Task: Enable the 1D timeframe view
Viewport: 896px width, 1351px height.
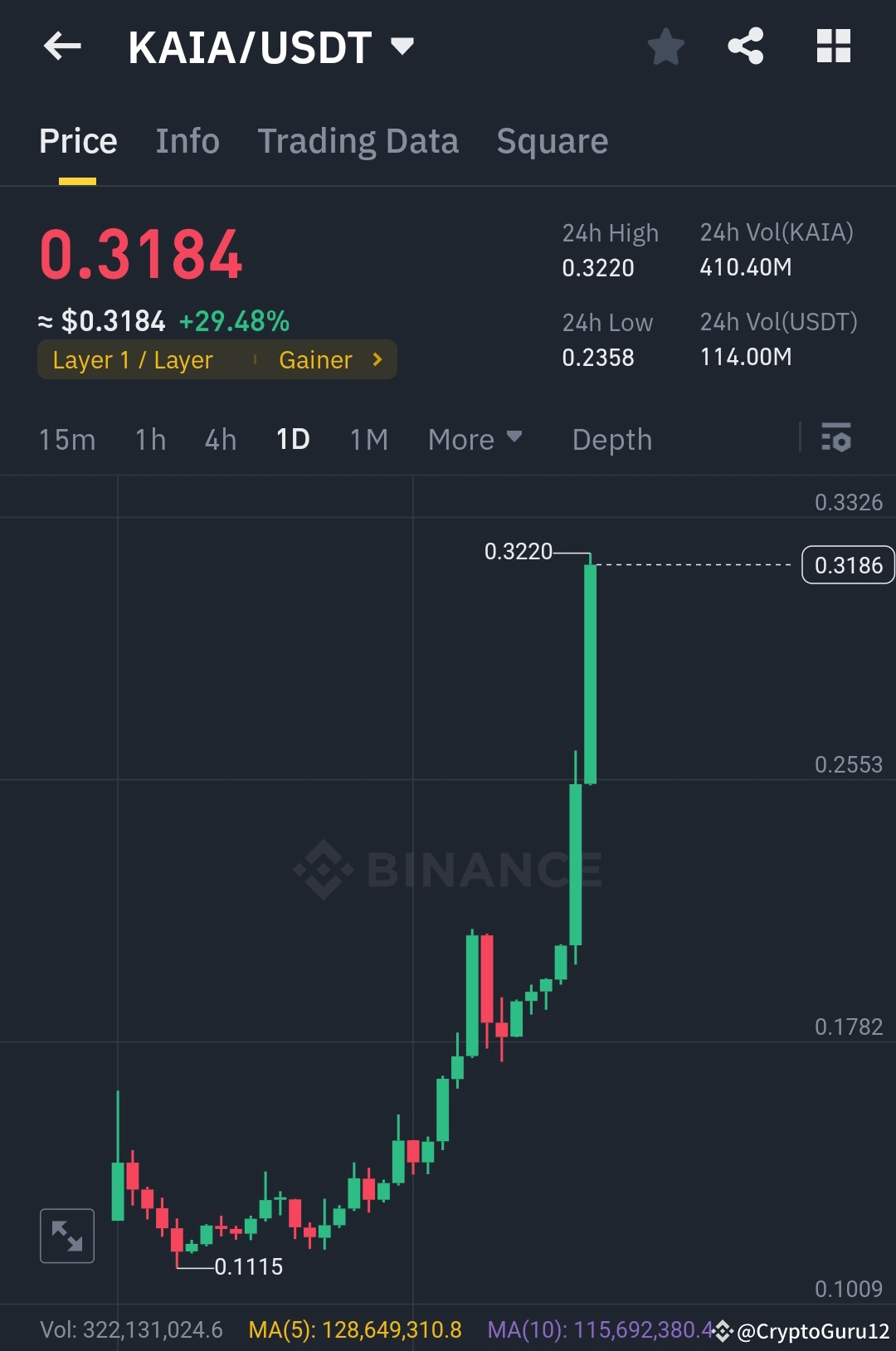Action: 291,439
